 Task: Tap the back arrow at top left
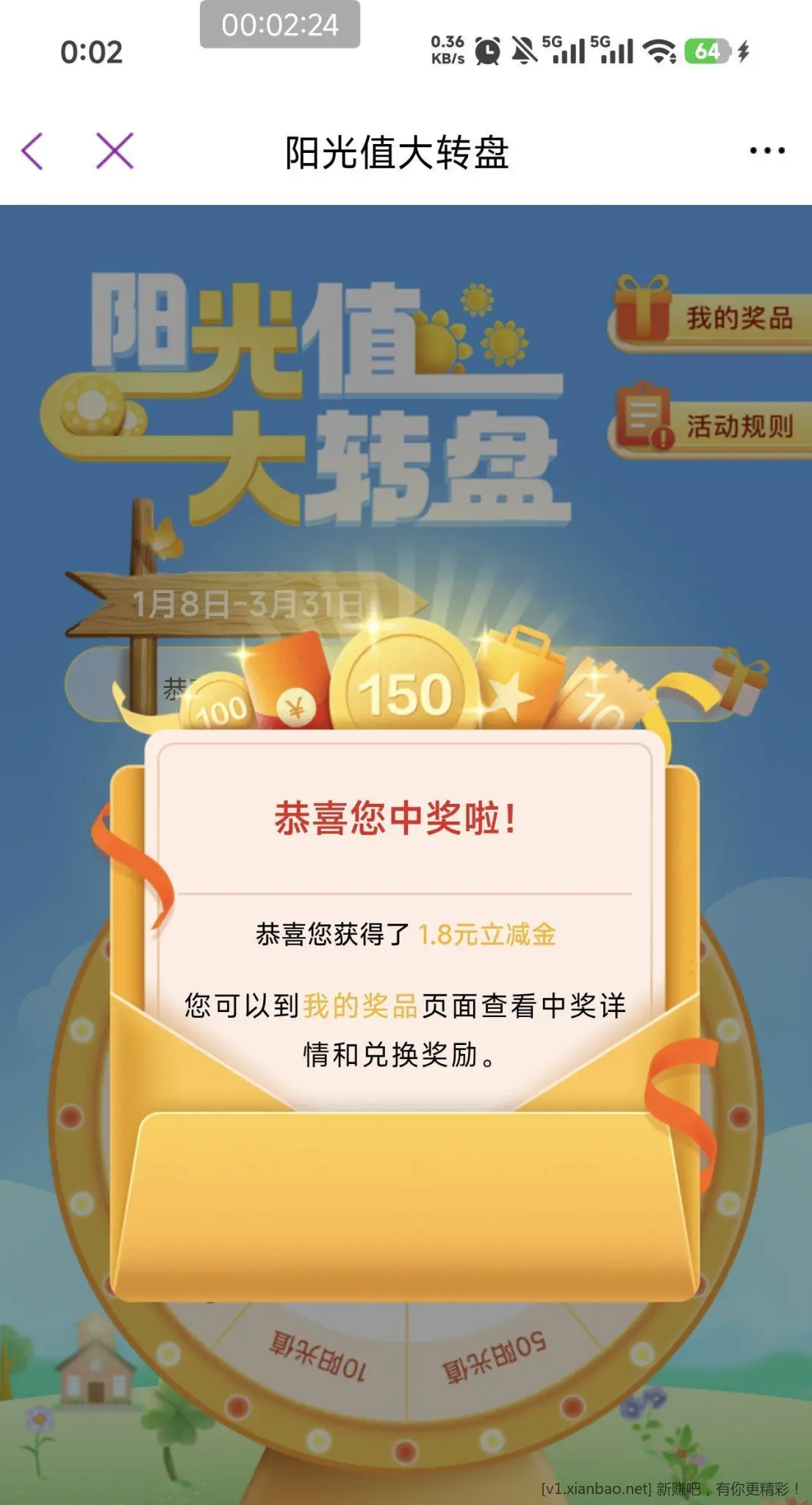[x=32, y=151]
